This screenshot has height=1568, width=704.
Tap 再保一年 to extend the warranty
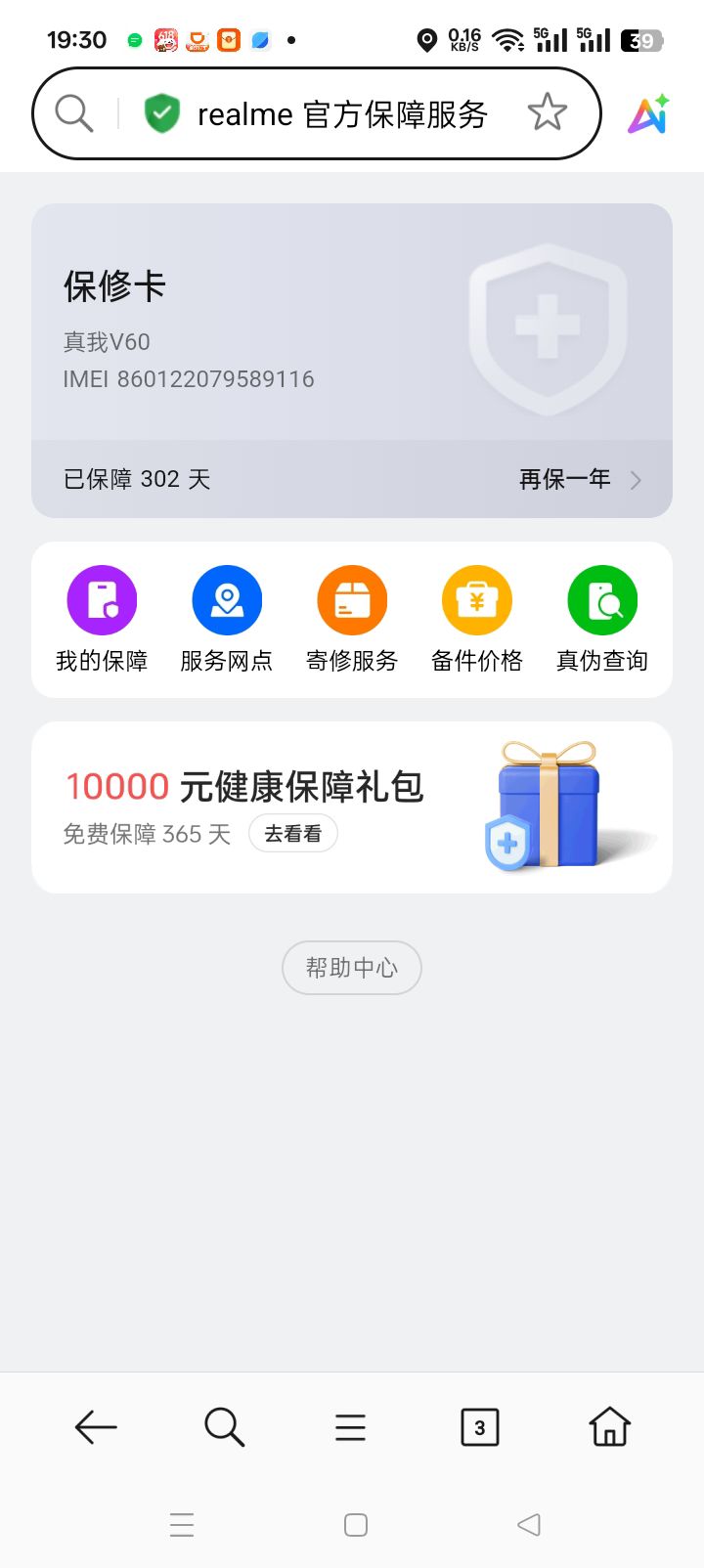pyautogui.click(x=579, y=479)
